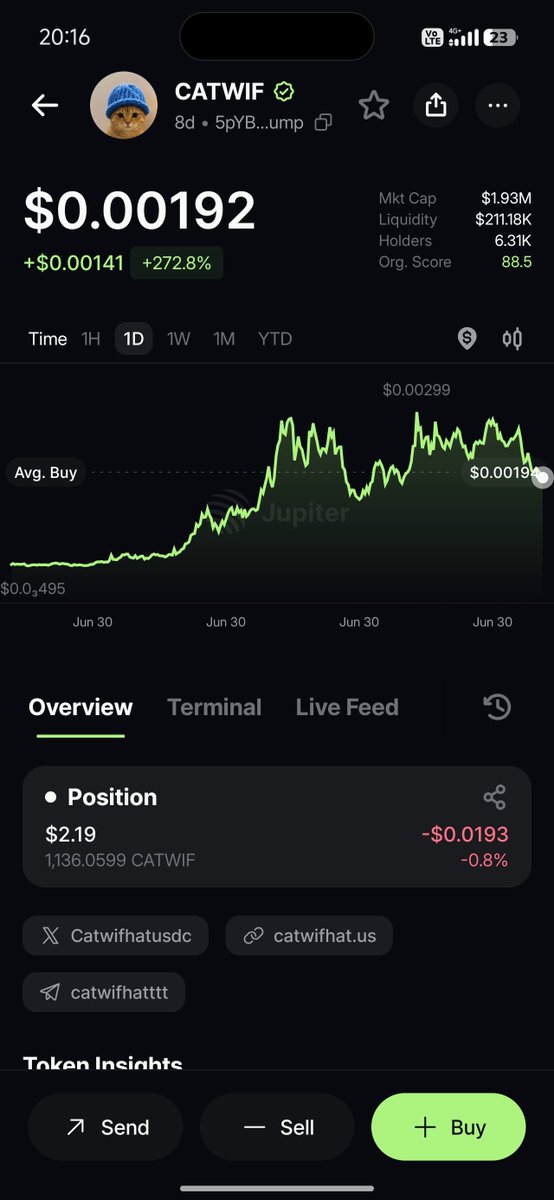Add CATWIF to favorites with the star
Image resolution: width=554 pixels, height=1200 pixels.
coord(374,105)
